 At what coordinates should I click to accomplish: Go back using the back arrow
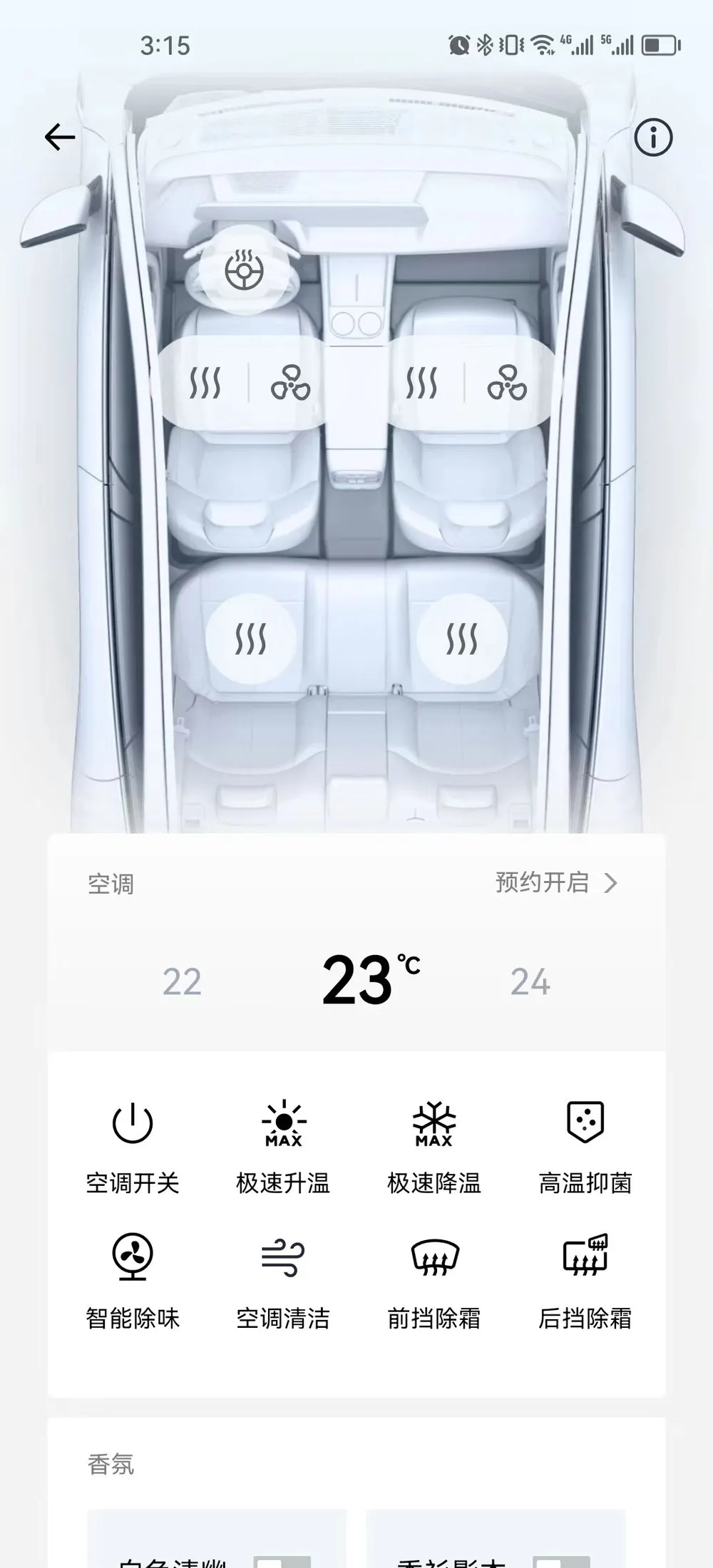60,137
